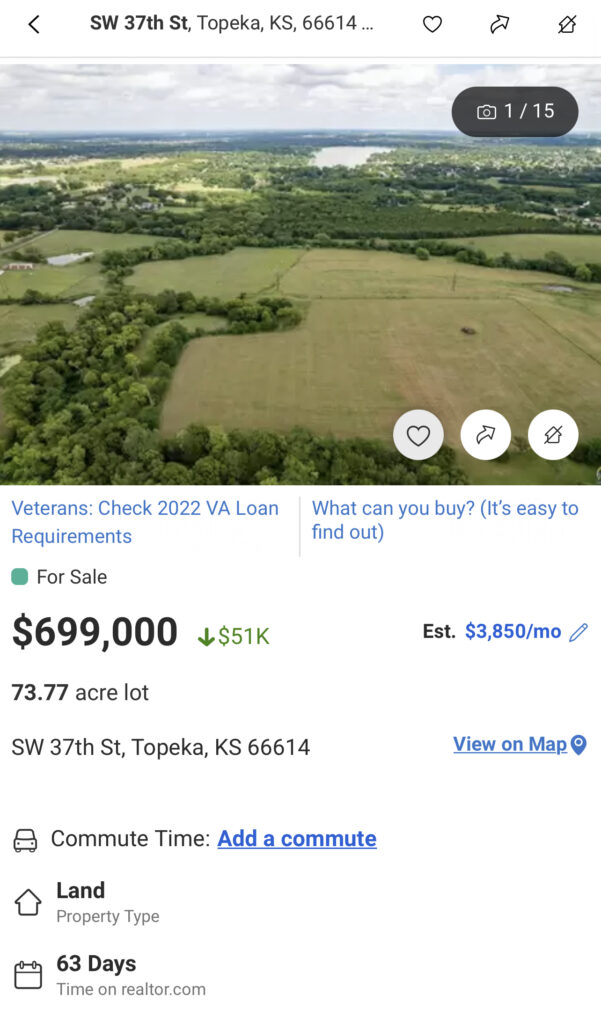The height and width of the screenshot is (1024, 601).
Task: Open the "What can you buy?" link
Action: [x=445, y=520]
